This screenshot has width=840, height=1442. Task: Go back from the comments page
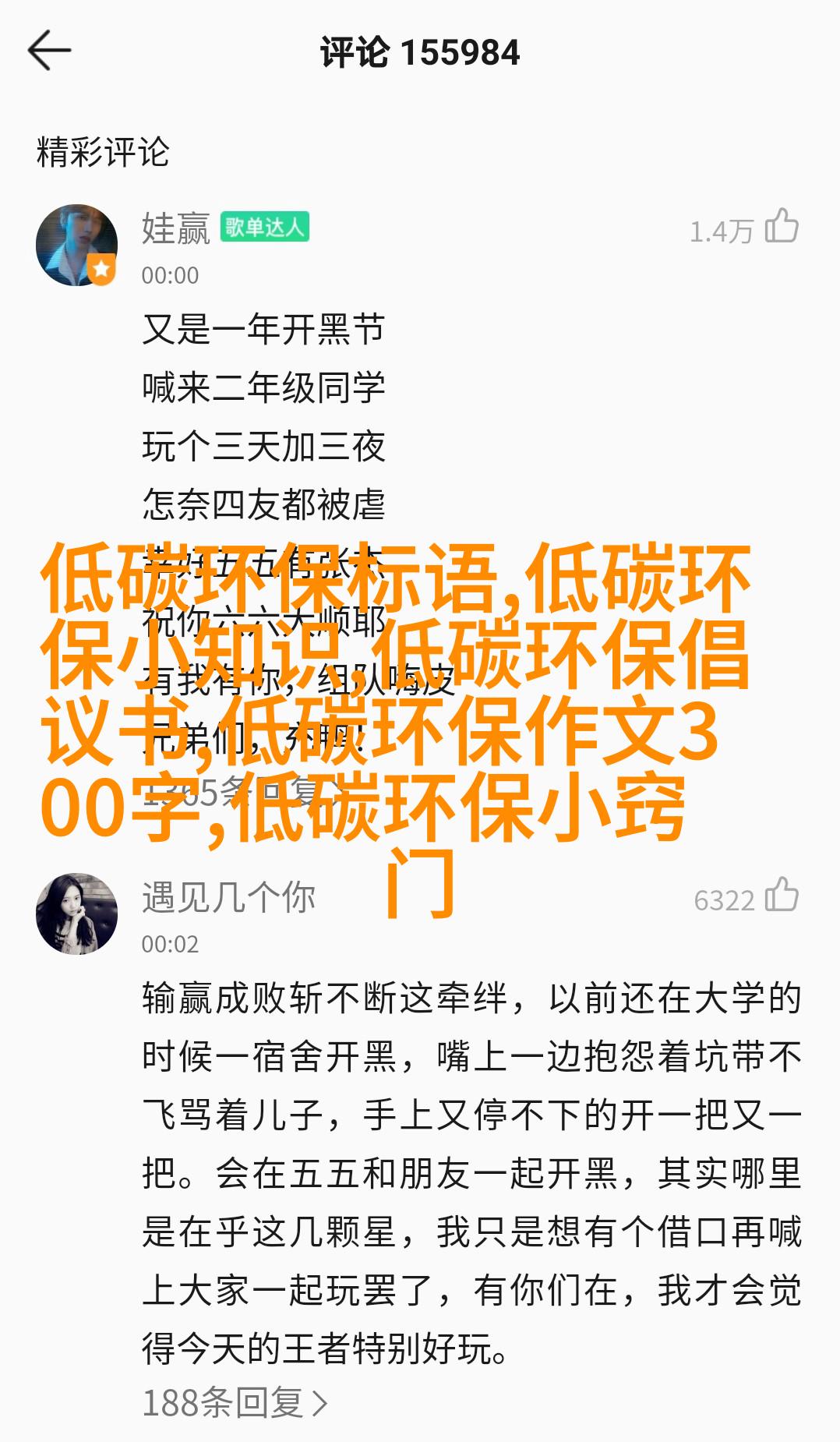pos(49,51)
